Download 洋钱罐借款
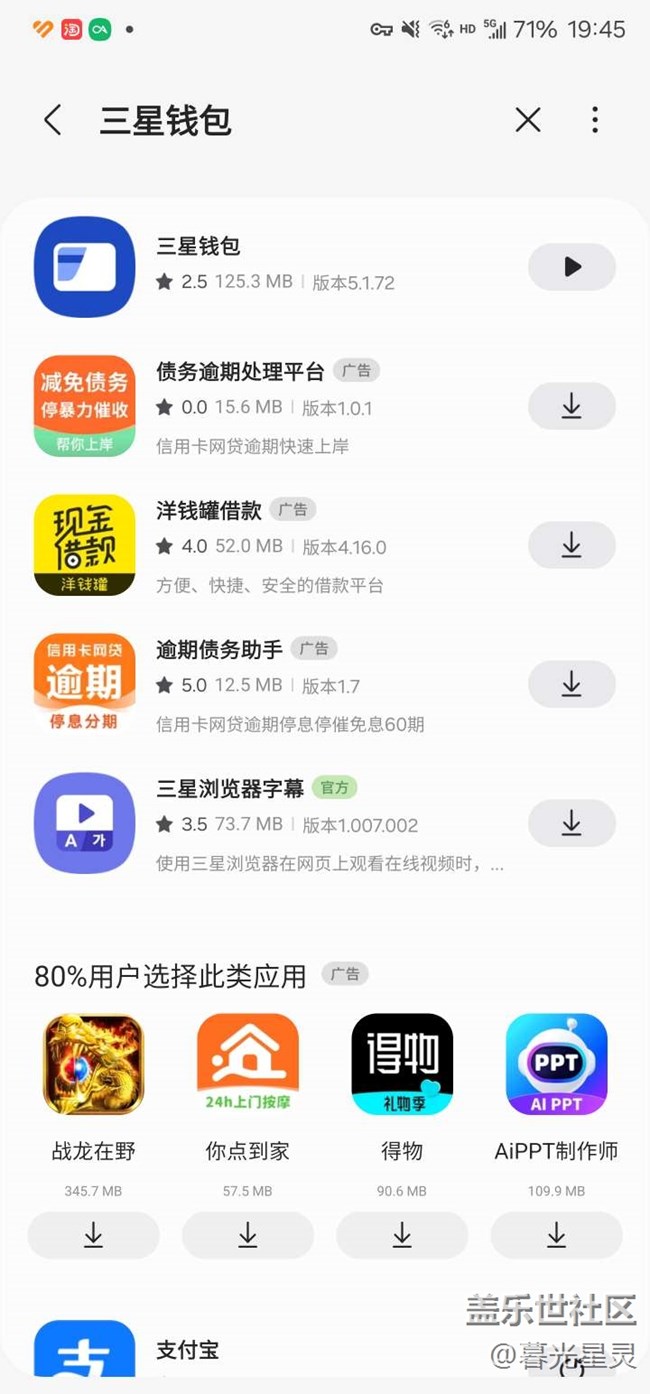The height and width of the screenshot is (1394, 650). coord(571,545)
